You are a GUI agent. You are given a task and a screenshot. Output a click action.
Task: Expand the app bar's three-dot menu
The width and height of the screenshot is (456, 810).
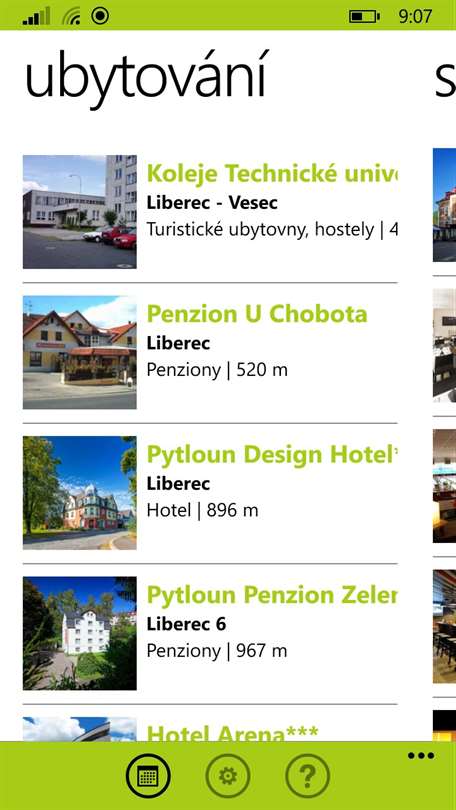(421, 756)
